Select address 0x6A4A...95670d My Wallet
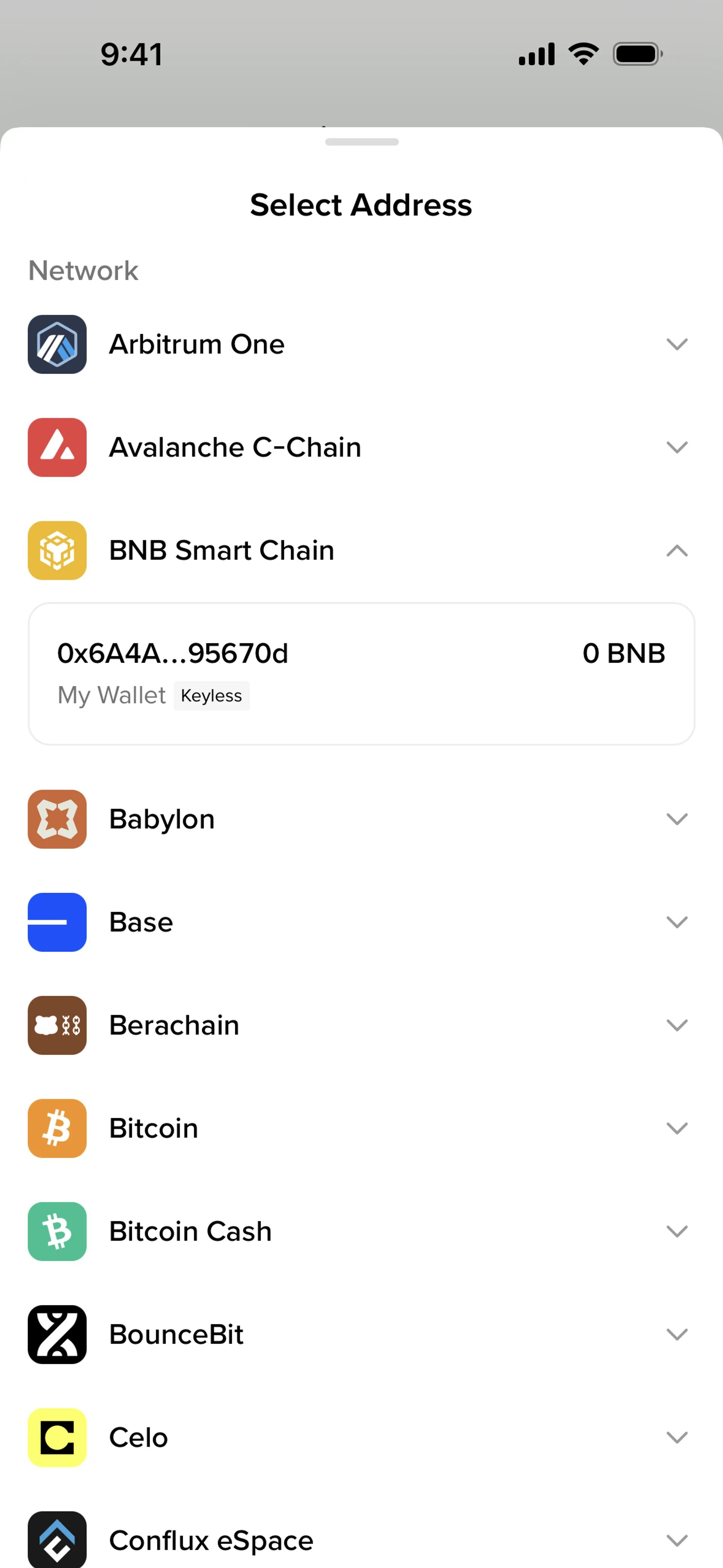 361,674
